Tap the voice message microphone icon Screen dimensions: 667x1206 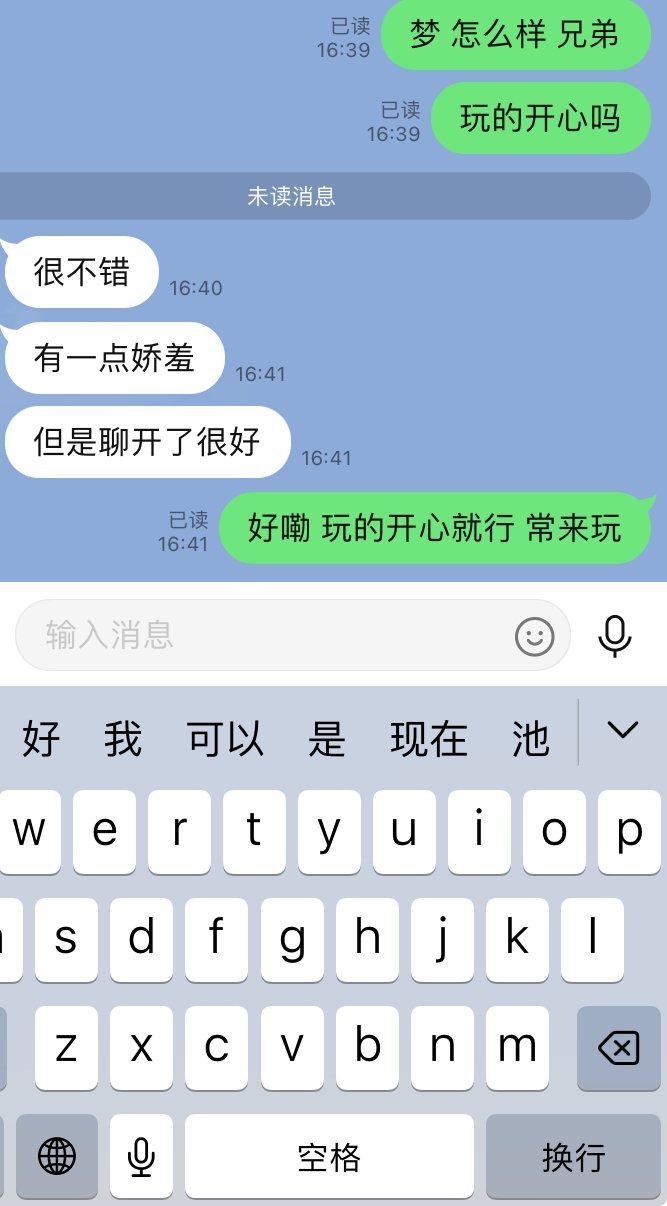(614, 635)
